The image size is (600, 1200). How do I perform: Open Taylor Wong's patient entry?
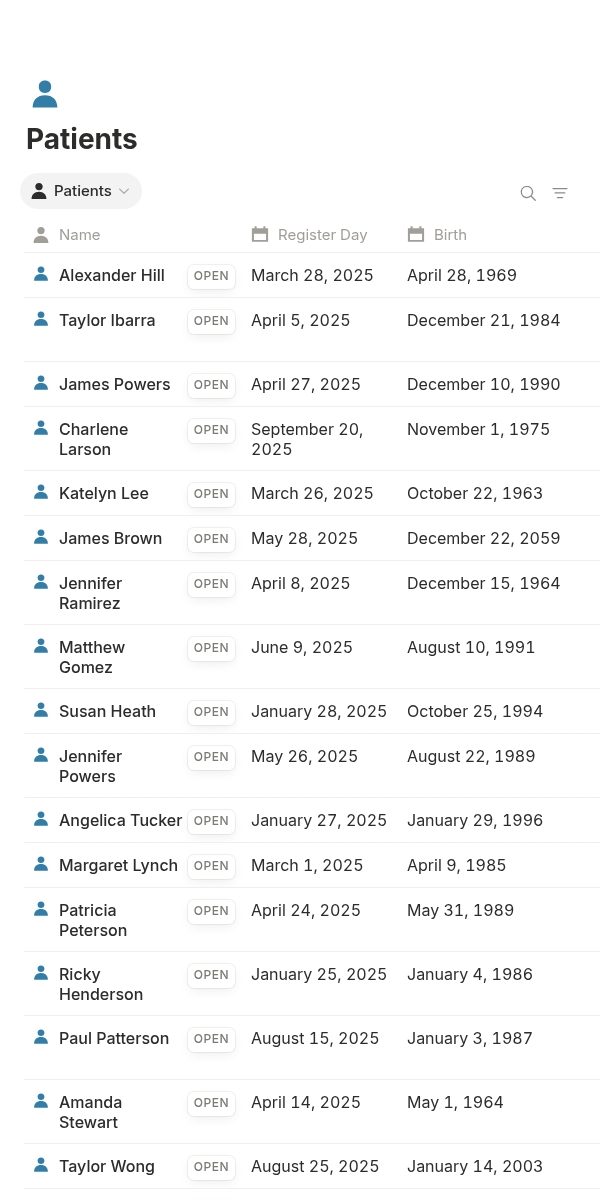pyautogui.click(x=107, y=1166)
